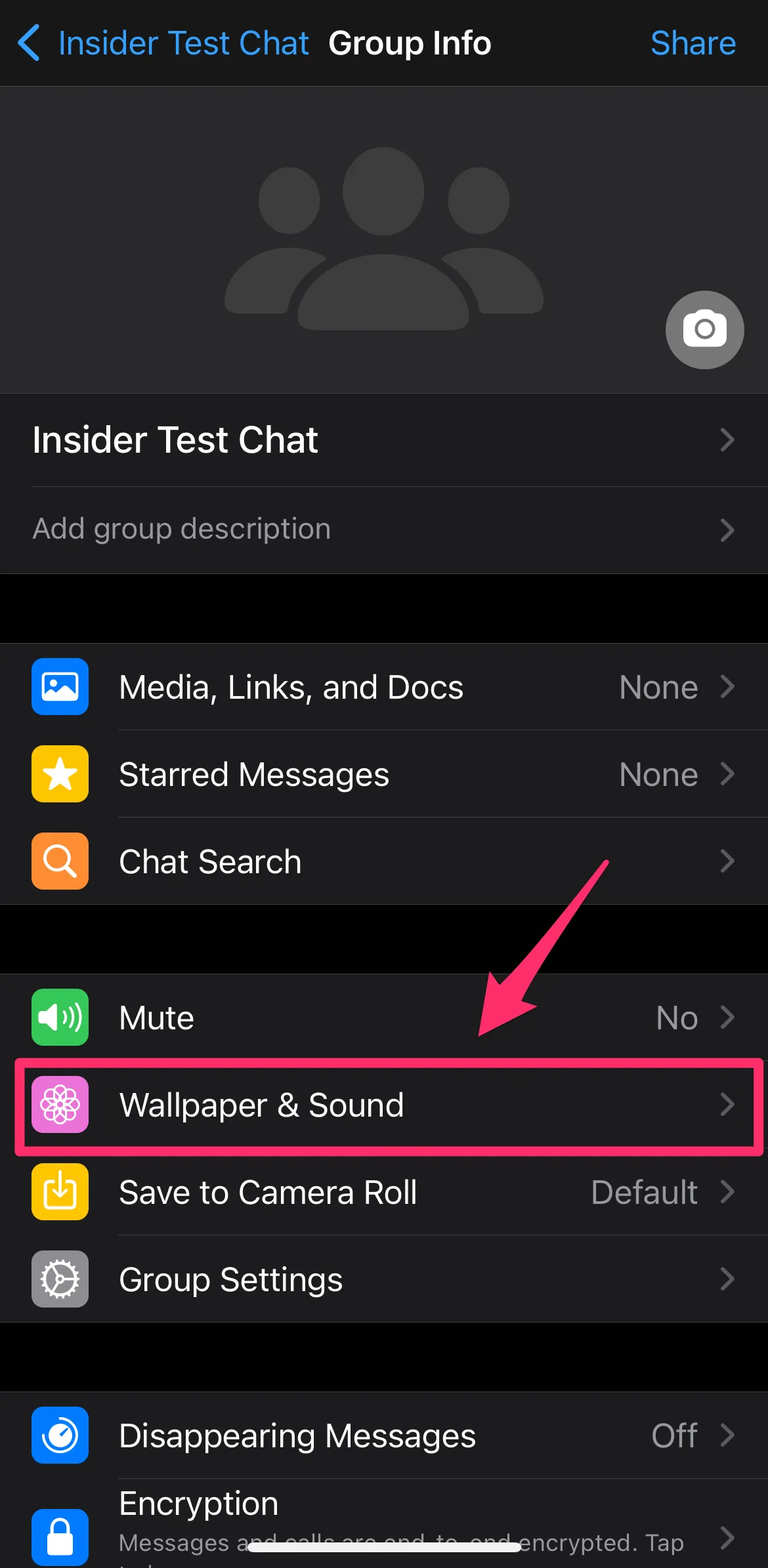Open Disappearing Messages

(384, 1435)
